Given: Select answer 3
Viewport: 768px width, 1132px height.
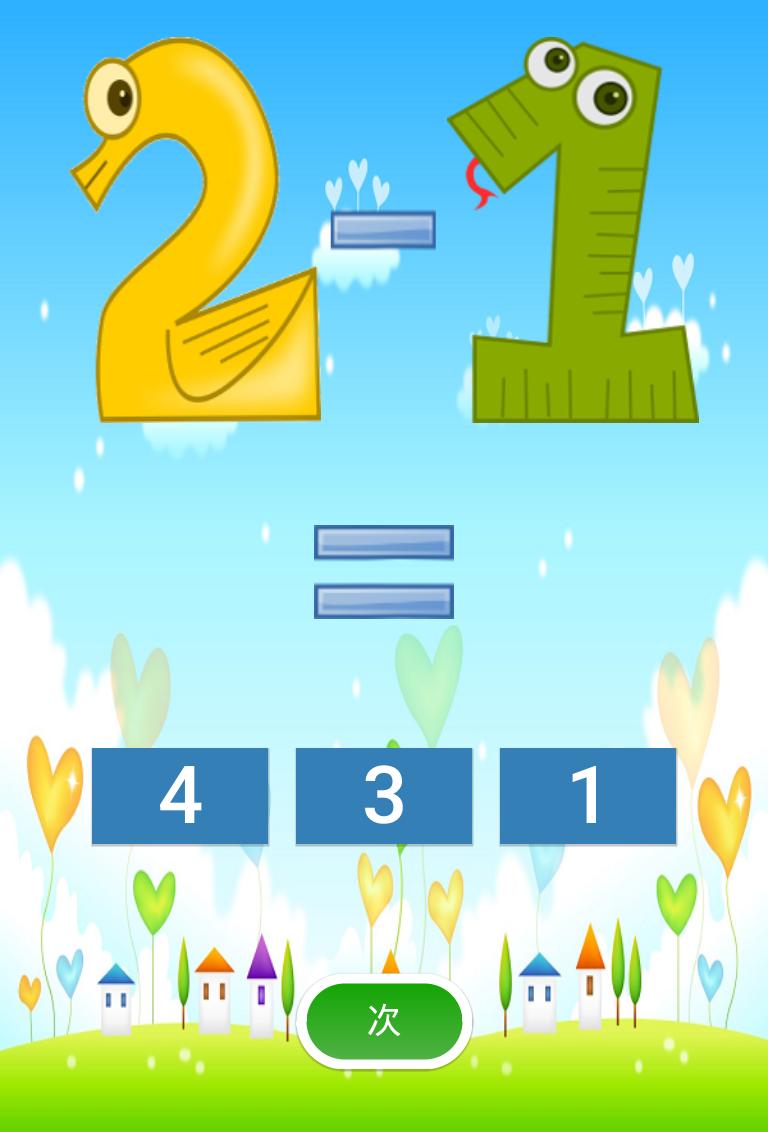Looking at the screenshot, I should [384, 796].
